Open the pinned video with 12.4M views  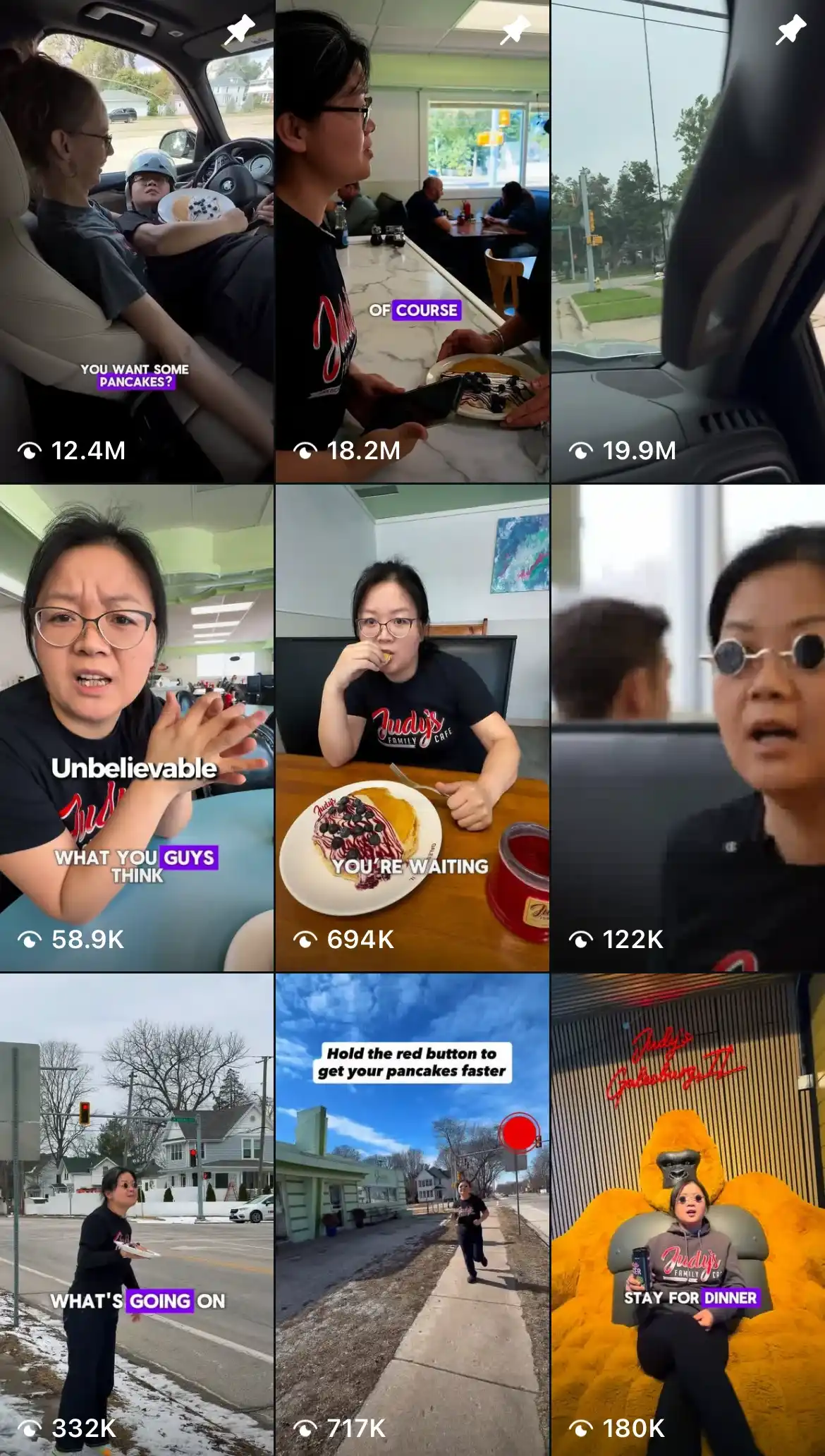point(137,241)
